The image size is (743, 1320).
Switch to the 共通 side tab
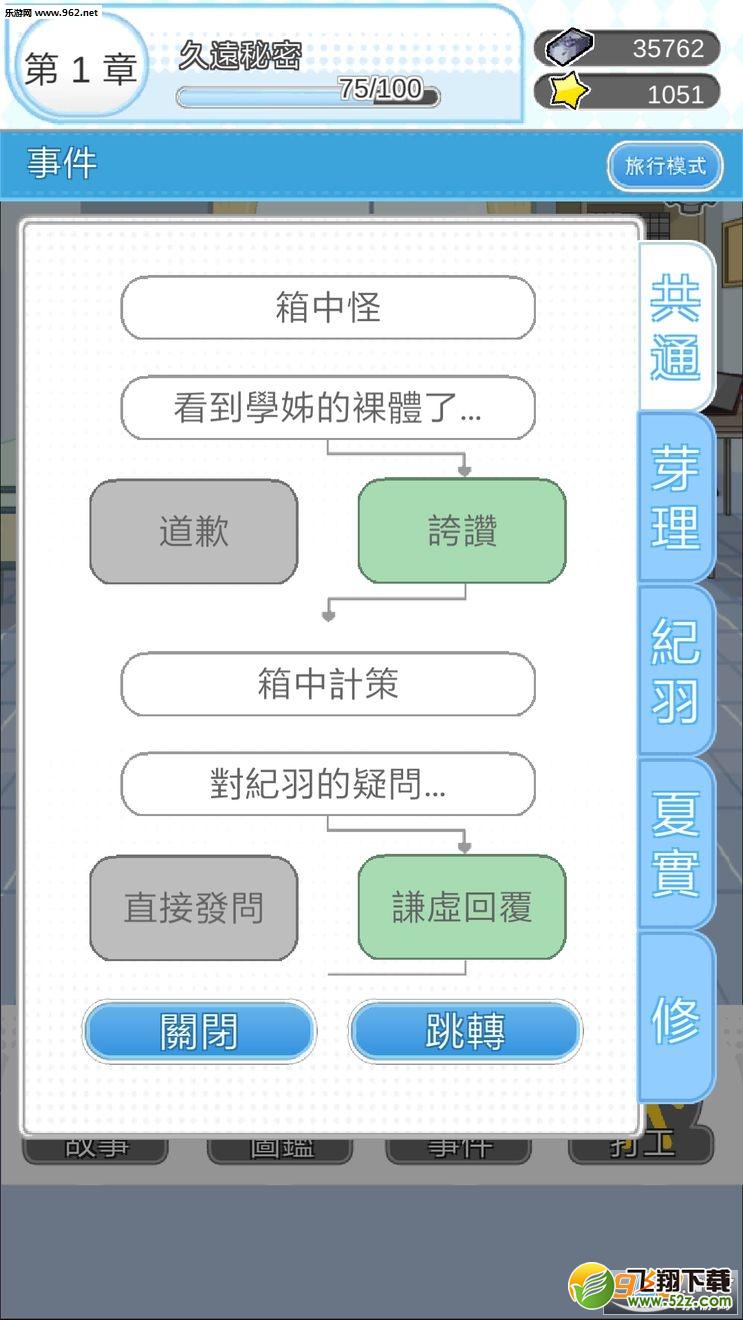click(676, 326)
